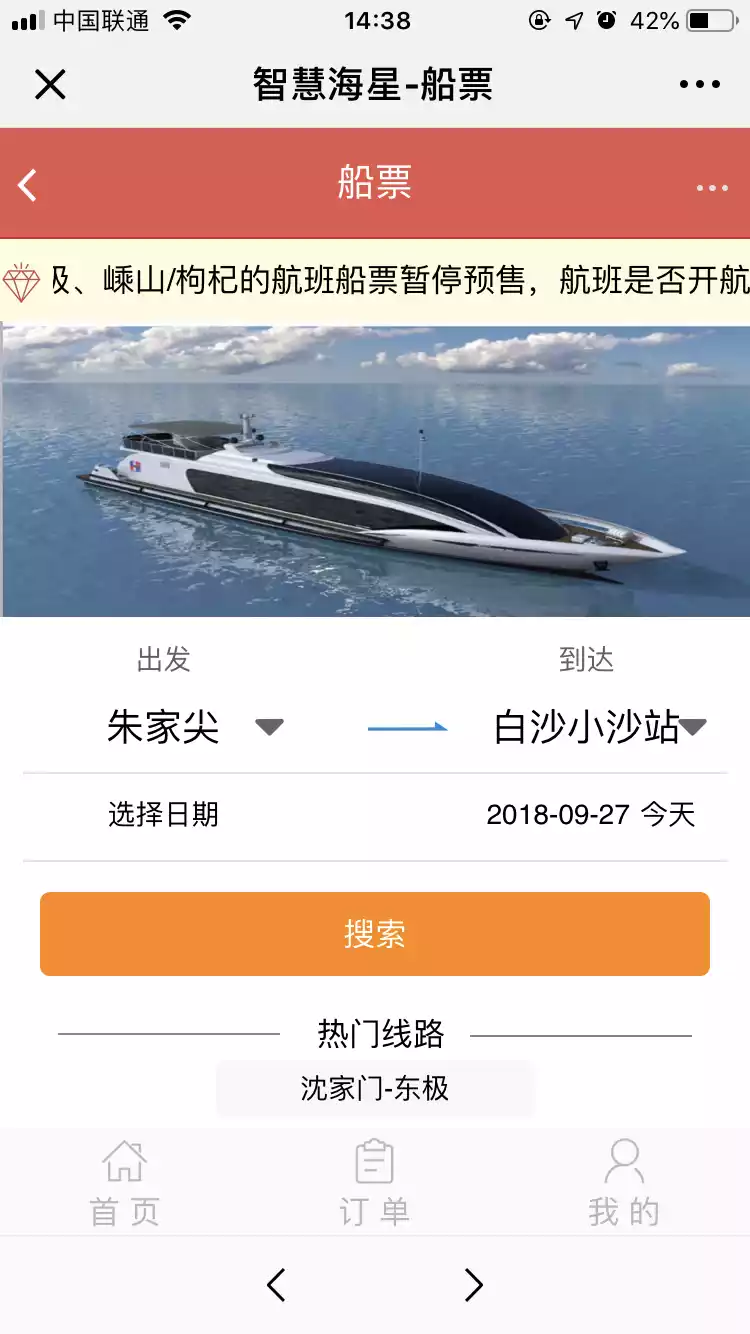The image size is (750, 1334).
Task: Tap the orange 搜索 search button
Action: (x=375, y=934)
